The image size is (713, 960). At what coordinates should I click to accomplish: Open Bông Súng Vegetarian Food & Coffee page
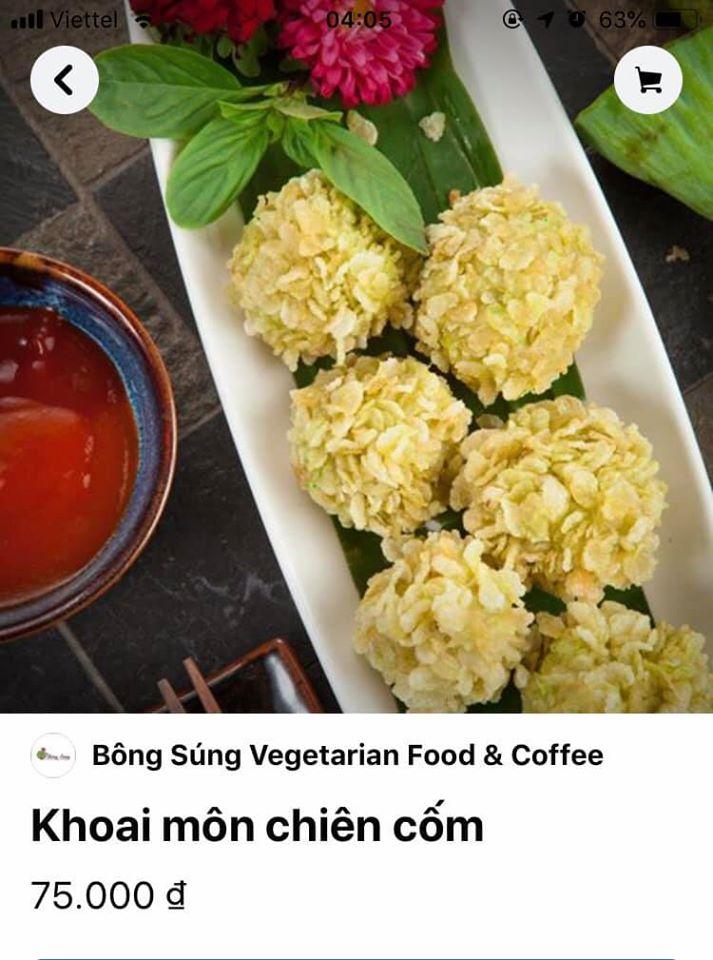point(346,755)
